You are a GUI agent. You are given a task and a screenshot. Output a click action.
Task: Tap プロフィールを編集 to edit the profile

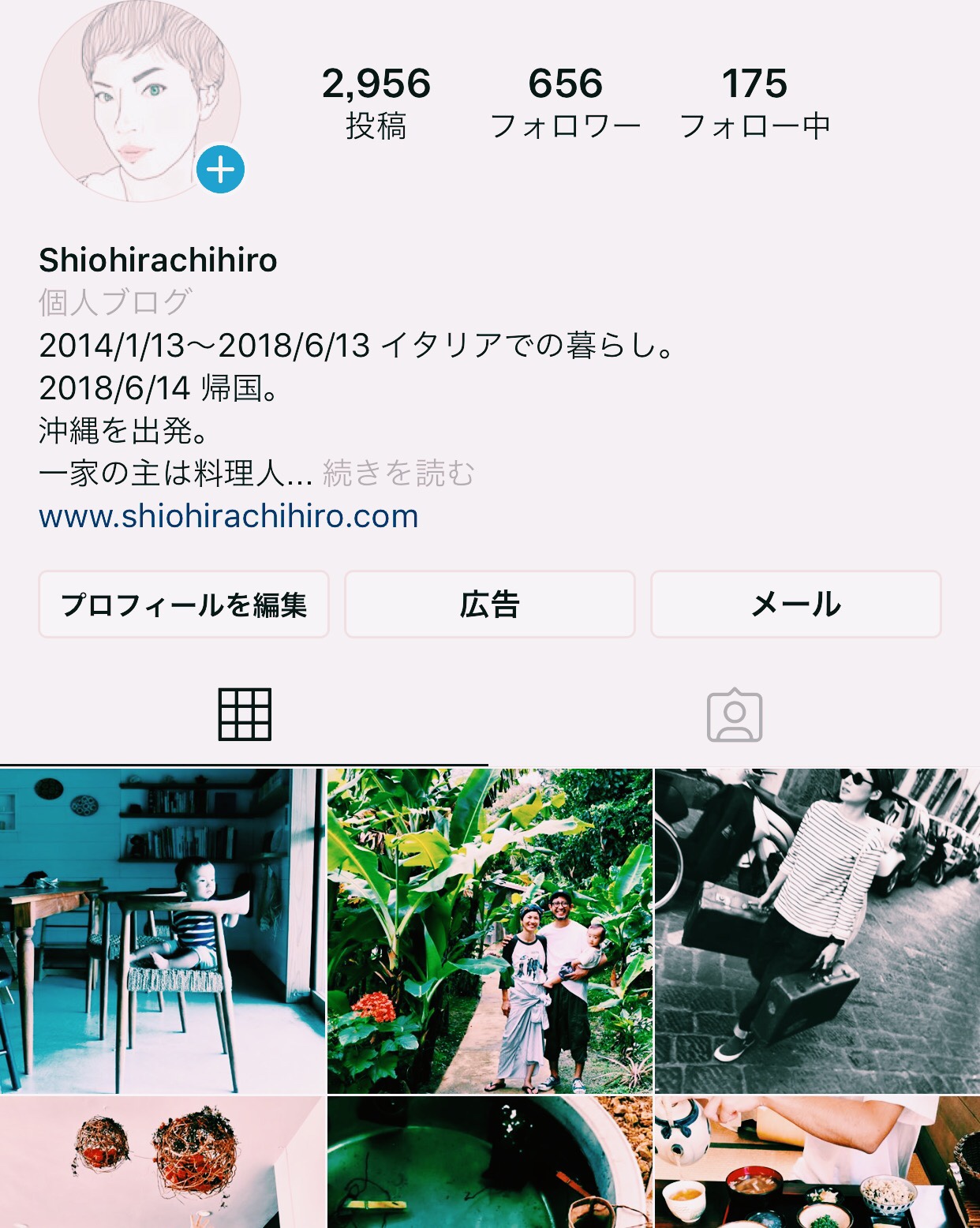pos(184,605)
